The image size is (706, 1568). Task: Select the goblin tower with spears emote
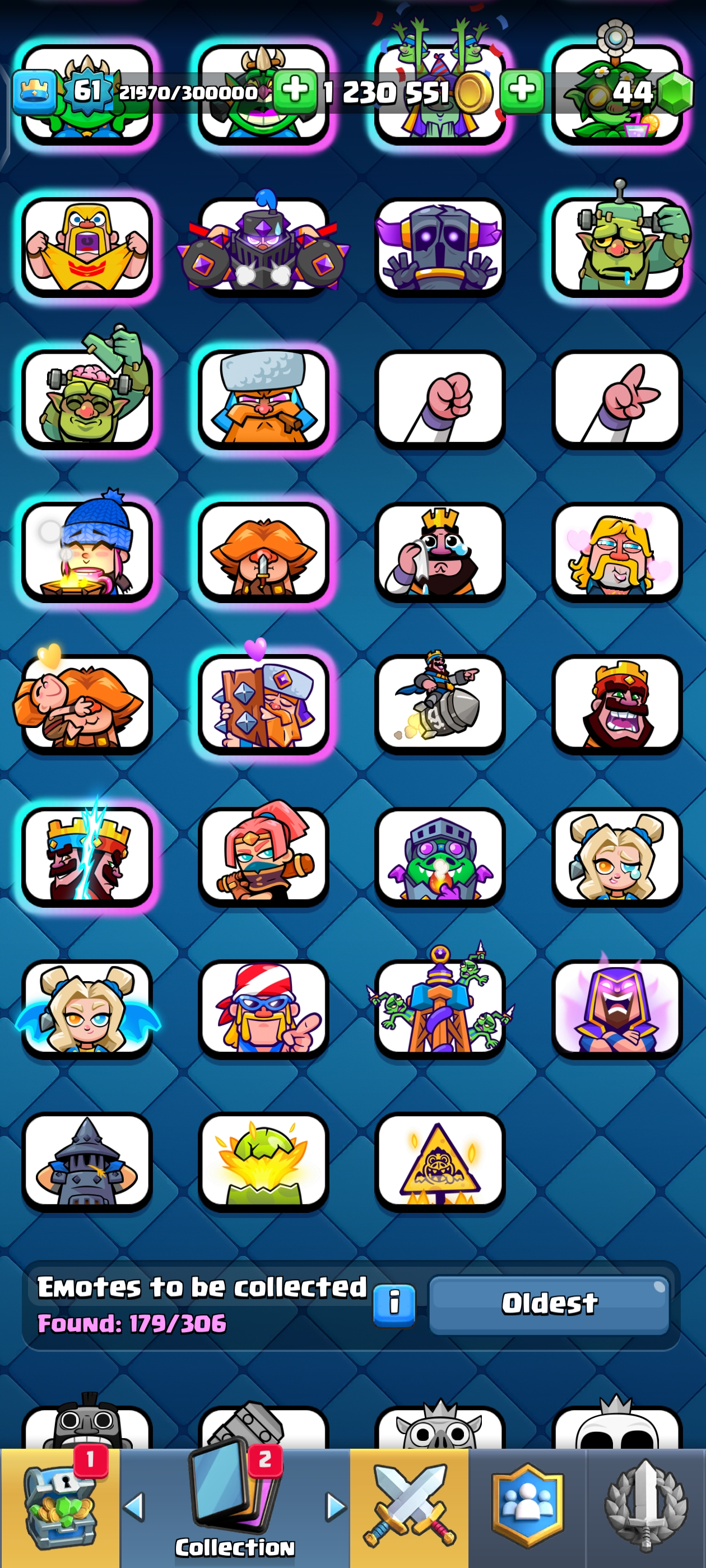pos(440,1009)
